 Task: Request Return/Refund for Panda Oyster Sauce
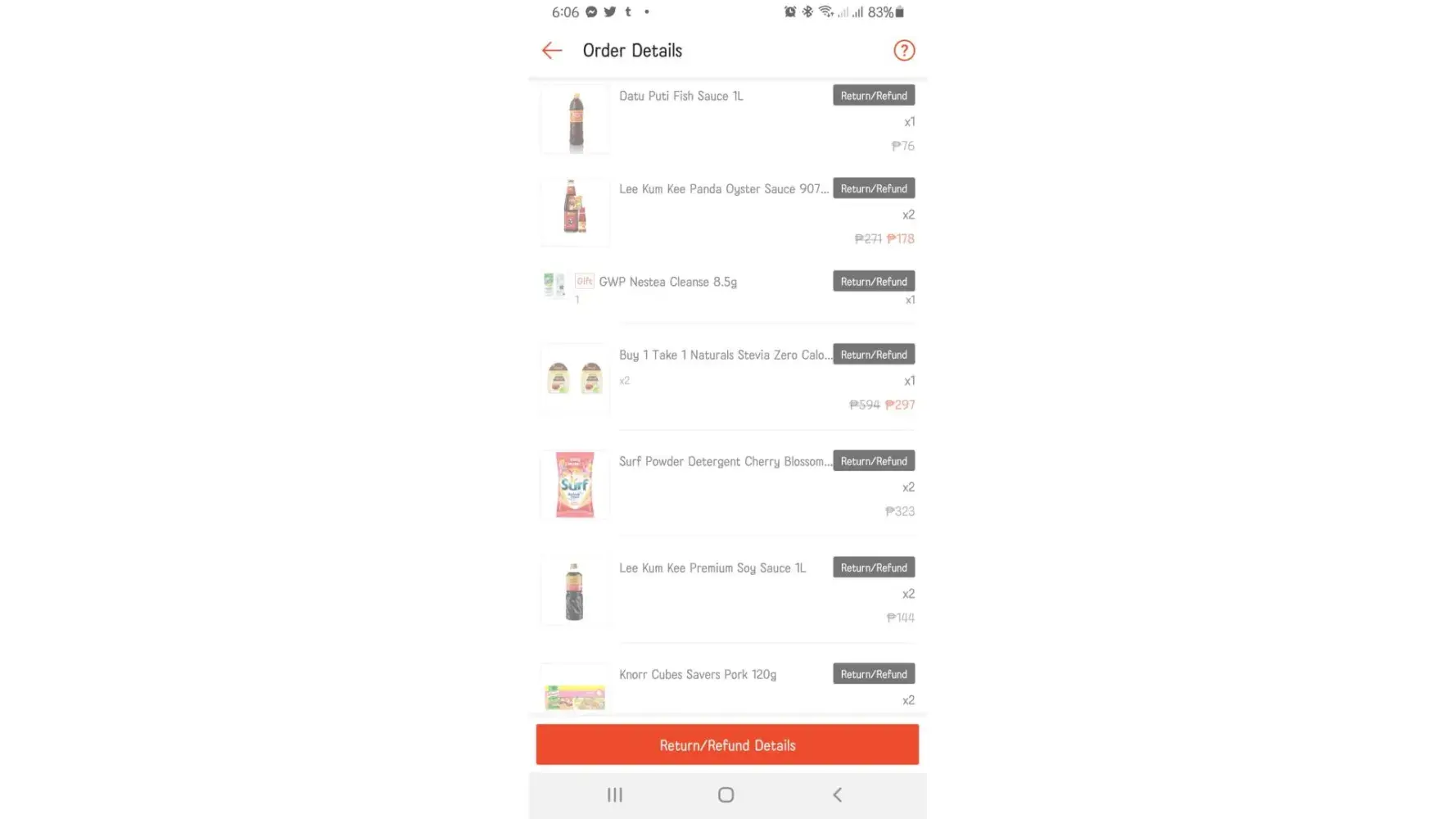click(x=873, y=188)
